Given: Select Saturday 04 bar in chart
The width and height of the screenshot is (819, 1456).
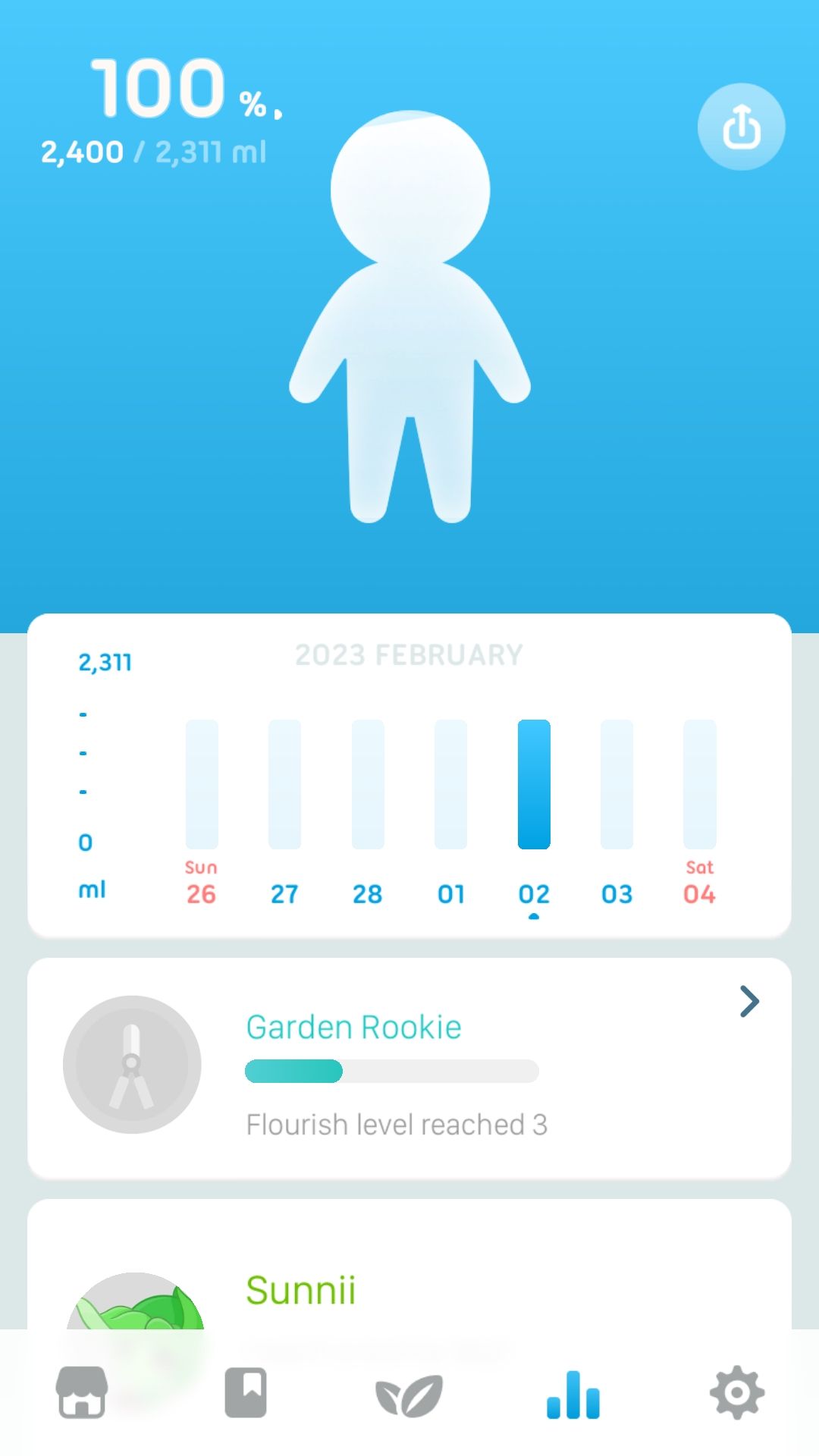Looking at the screenshot, I should pos(699,785).
